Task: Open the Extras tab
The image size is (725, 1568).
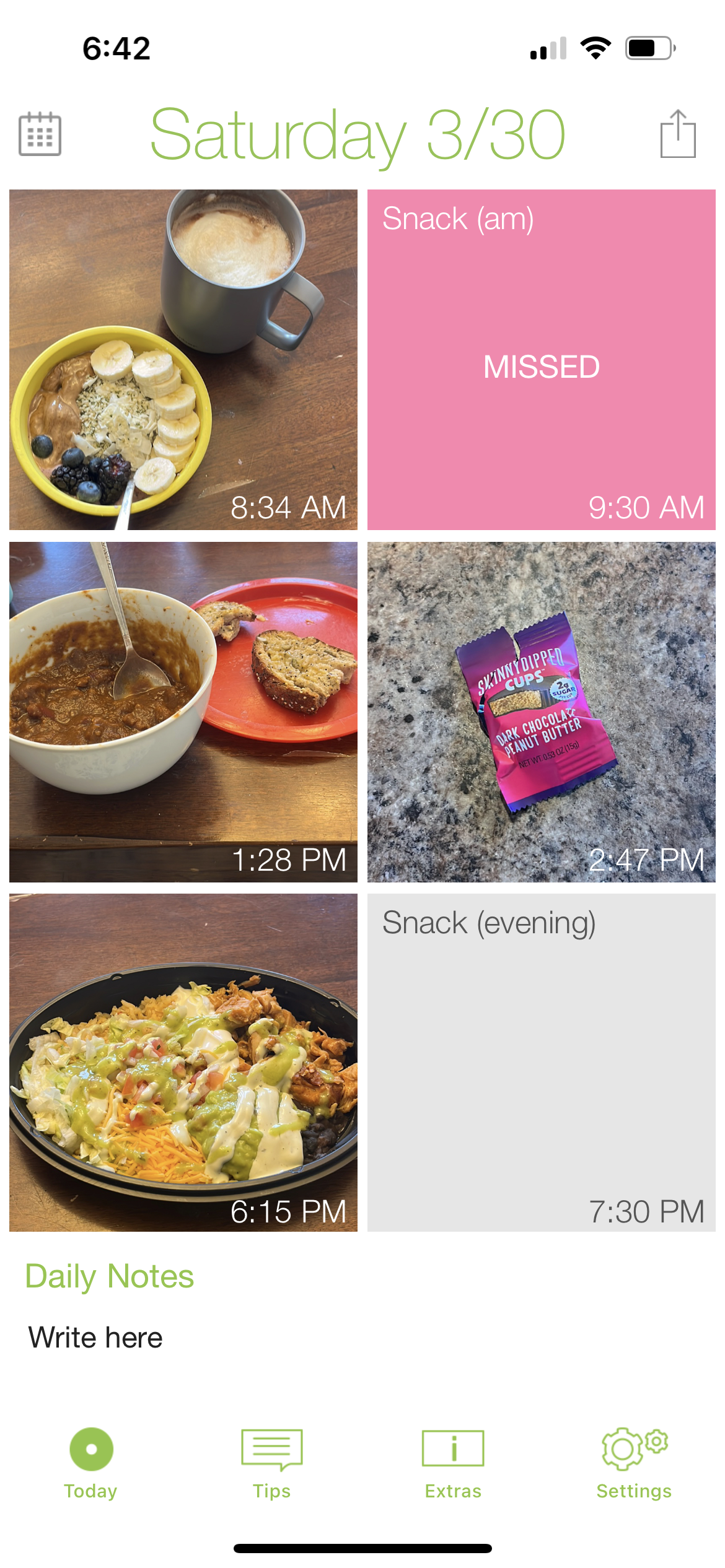Action: tap(453, 1463)
